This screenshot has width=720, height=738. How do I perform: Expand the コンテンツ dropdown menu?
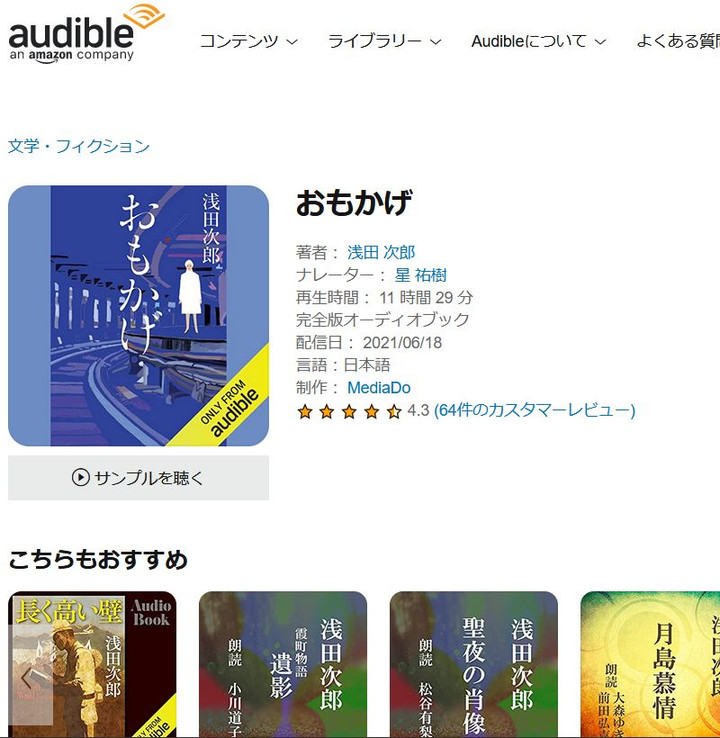[x=248, y=41]
